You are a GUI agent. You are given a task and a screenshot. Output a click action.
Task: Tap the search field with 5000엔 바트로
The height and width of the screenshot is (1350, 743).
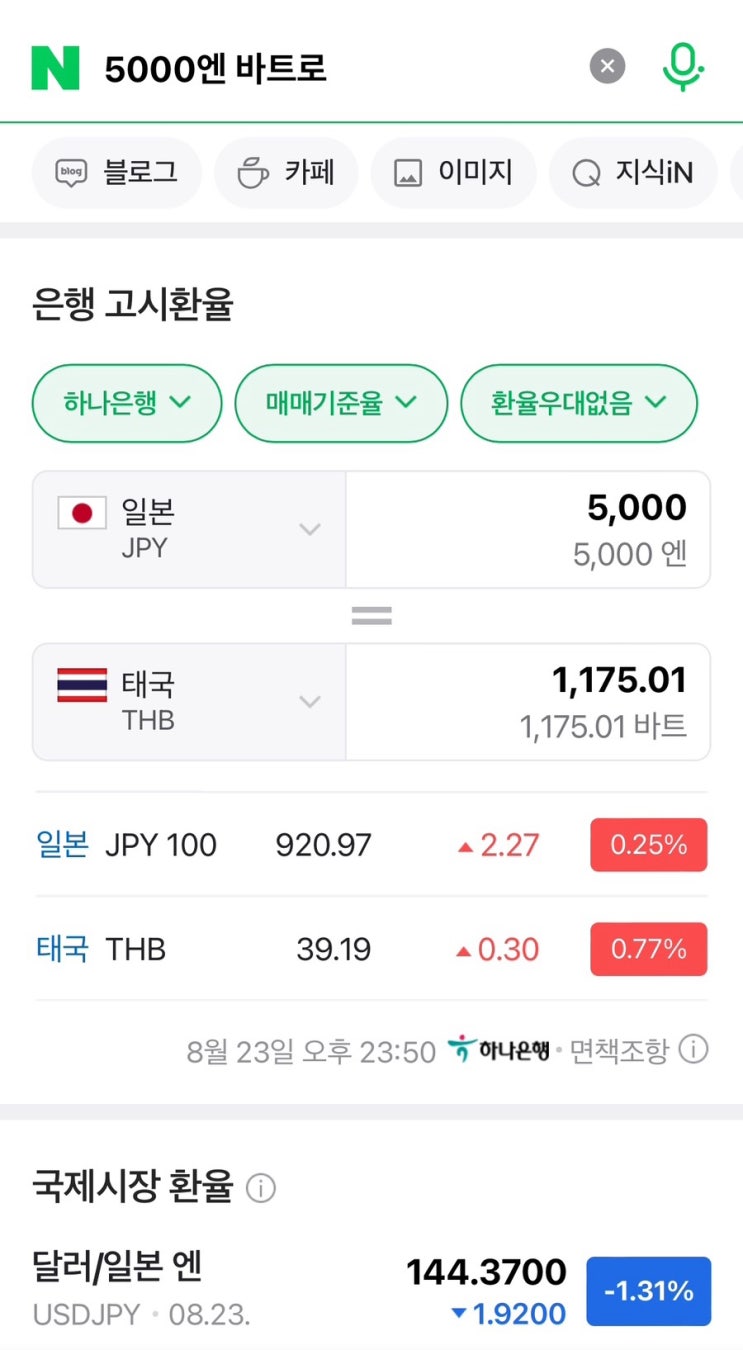[x=330, y=68]
